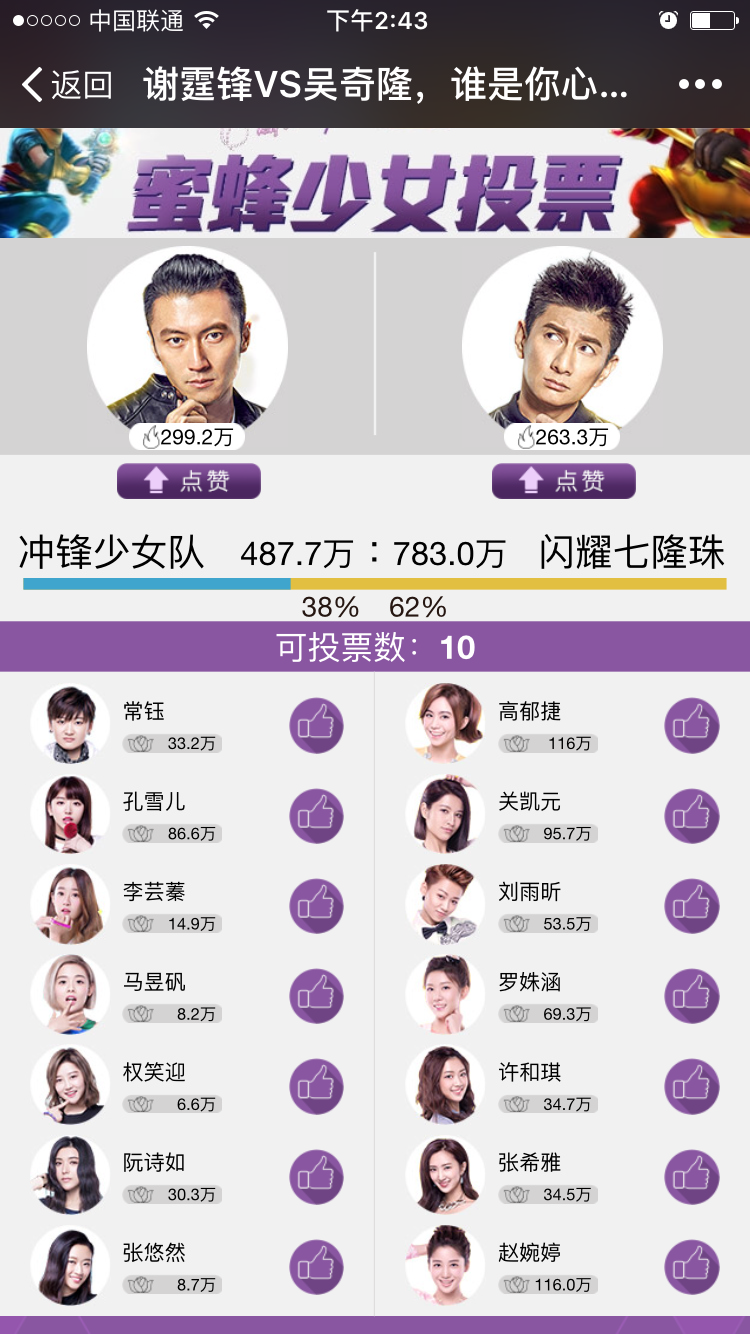Vote for 许和琪
Viewport: 750px width, 1334px height.
pos(692,1087)
